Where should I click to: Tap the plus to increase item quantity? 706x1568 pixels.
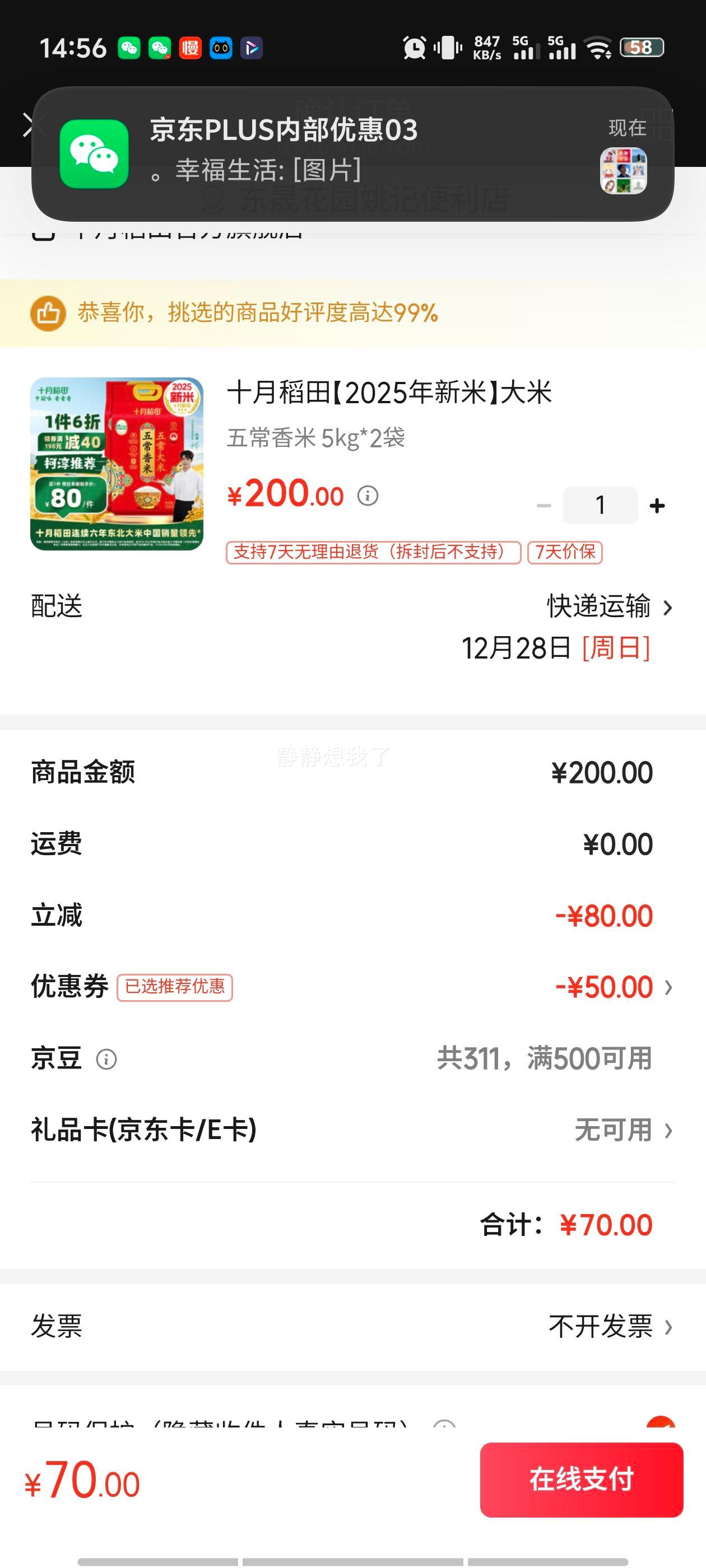[x=657, y=505]
